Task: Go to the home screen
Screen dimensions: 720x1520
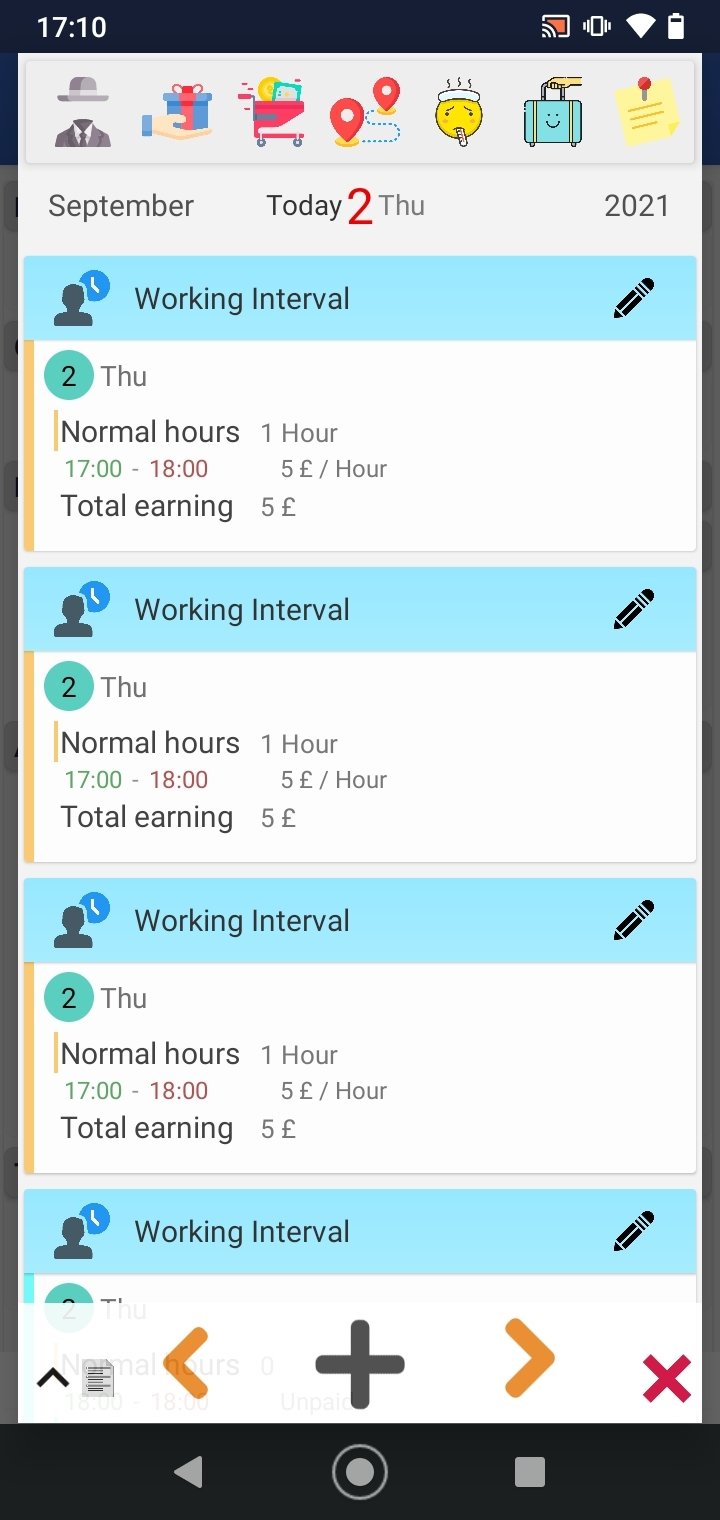Action: pyautogui.click(x=360, y=1472)
